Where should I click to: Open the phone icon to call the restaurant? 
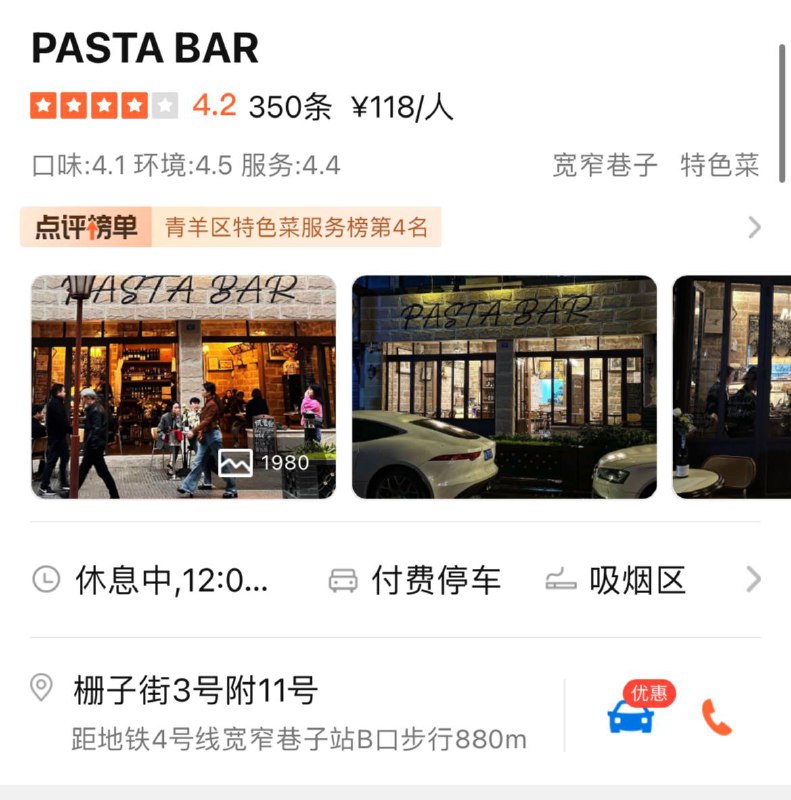(x=717, y=719)
